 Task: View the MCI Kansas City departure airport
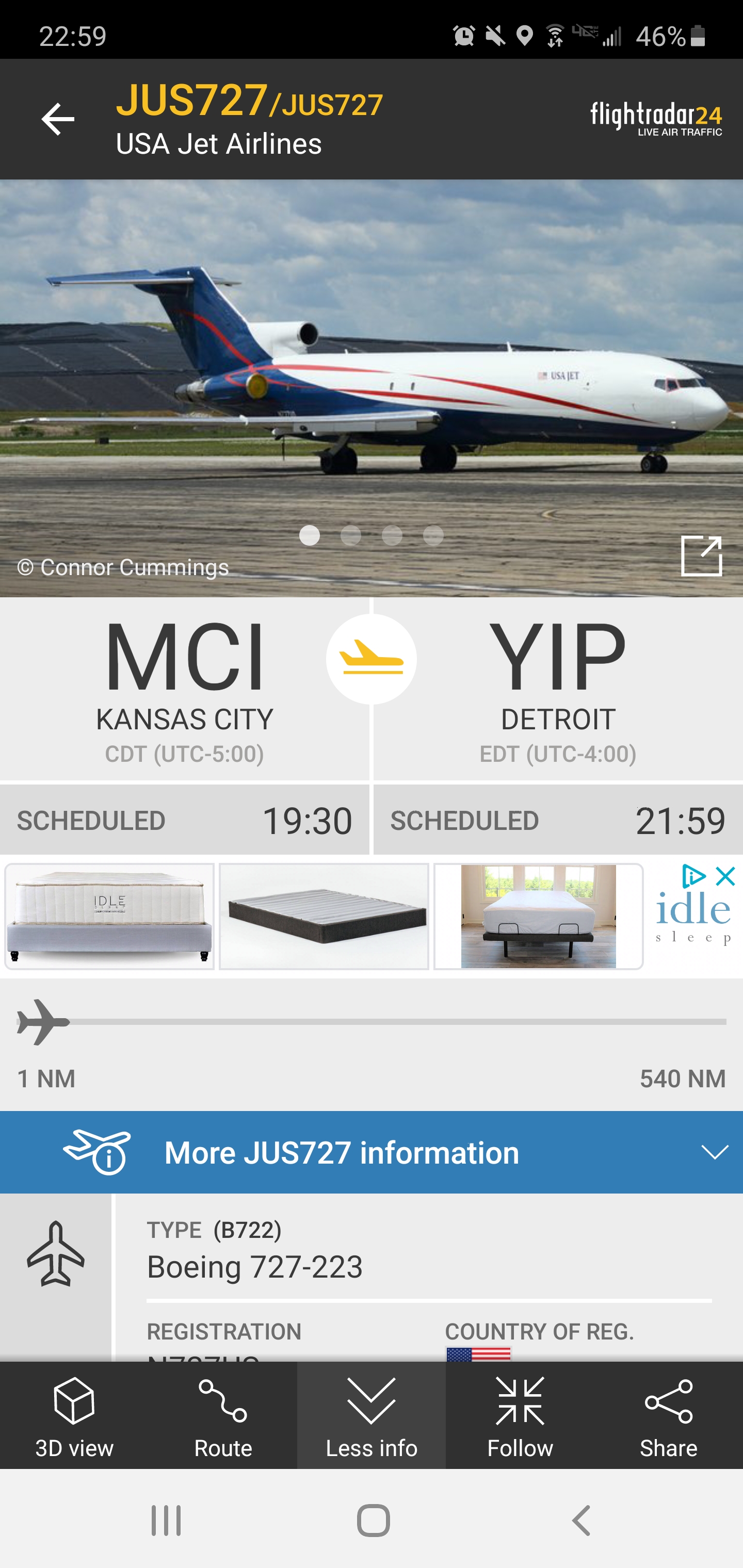184,688
